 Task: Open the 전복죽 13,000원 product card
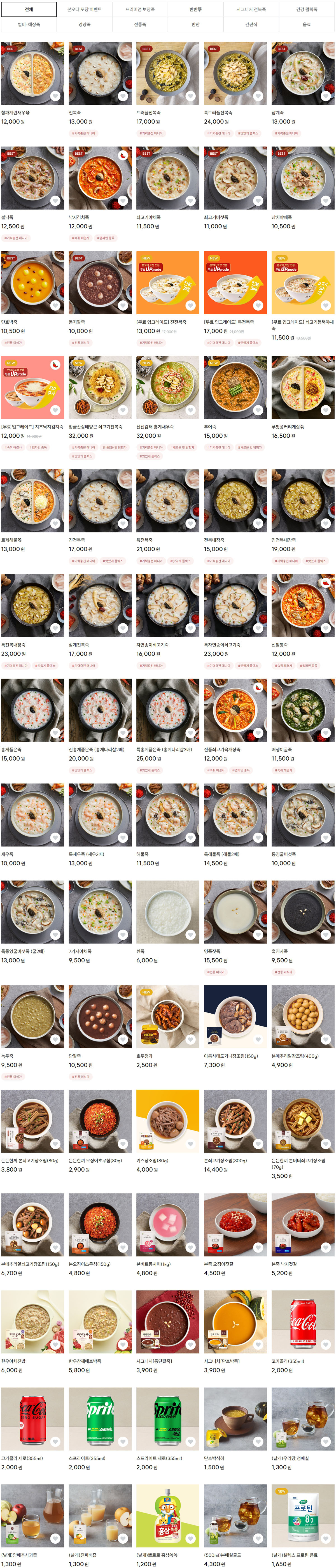(100, 73)
